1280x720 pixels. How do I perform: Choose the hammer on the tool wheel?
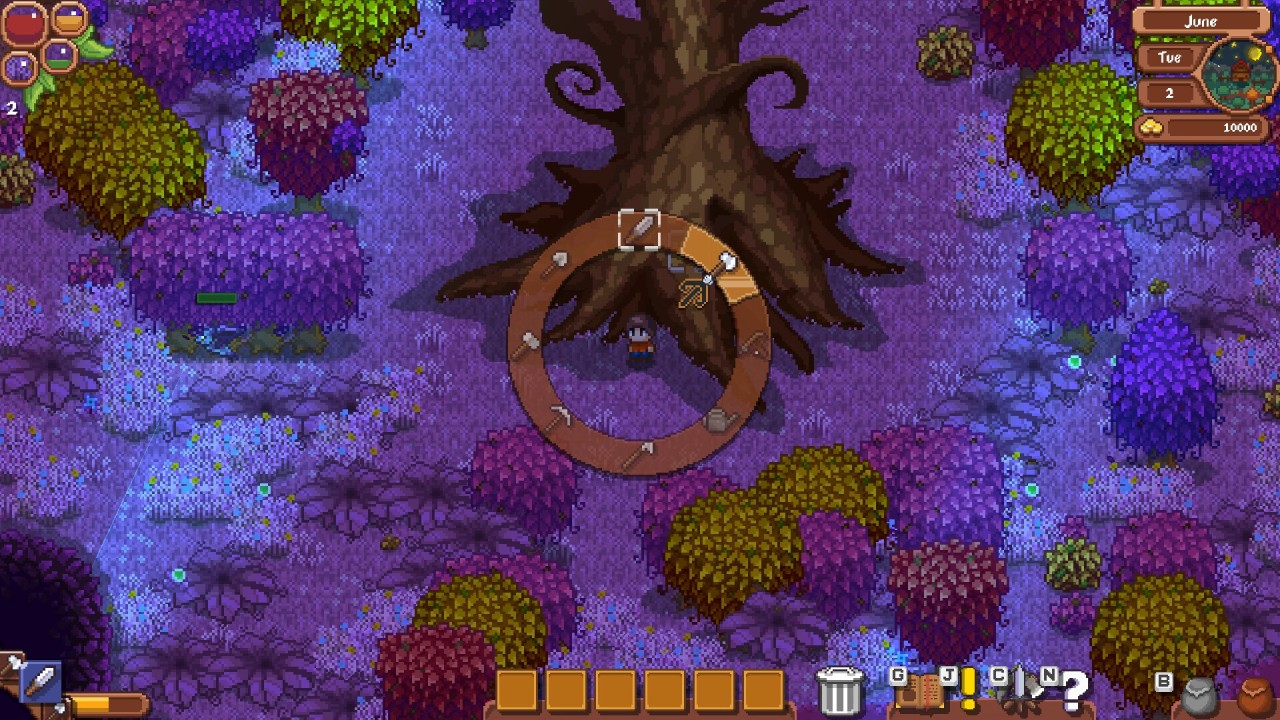(x=527, y=343)
